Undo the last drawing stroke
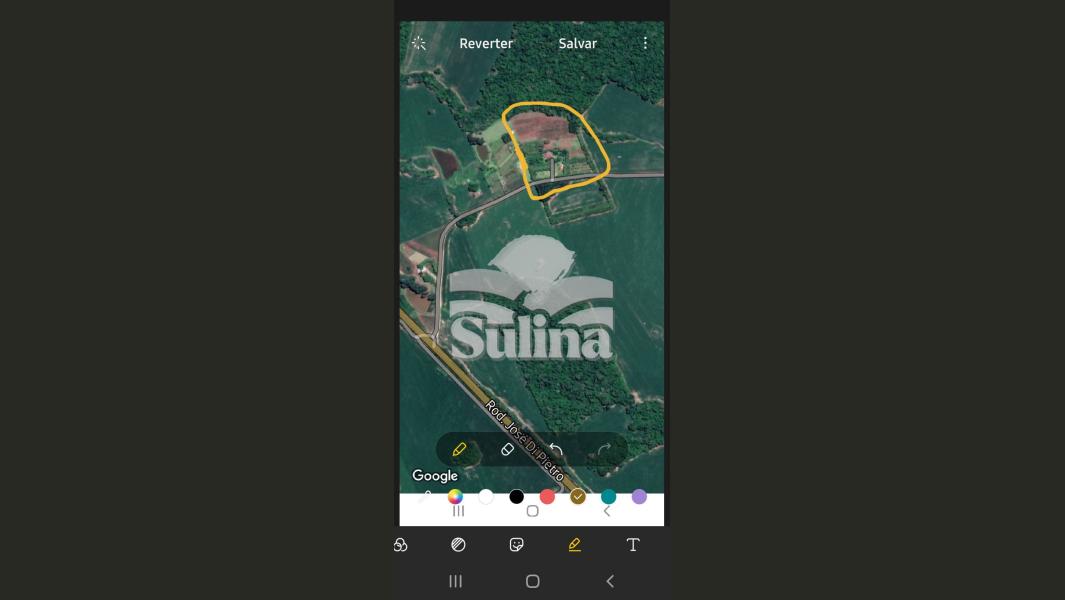 pyautogui.click(x=556, y=450)
